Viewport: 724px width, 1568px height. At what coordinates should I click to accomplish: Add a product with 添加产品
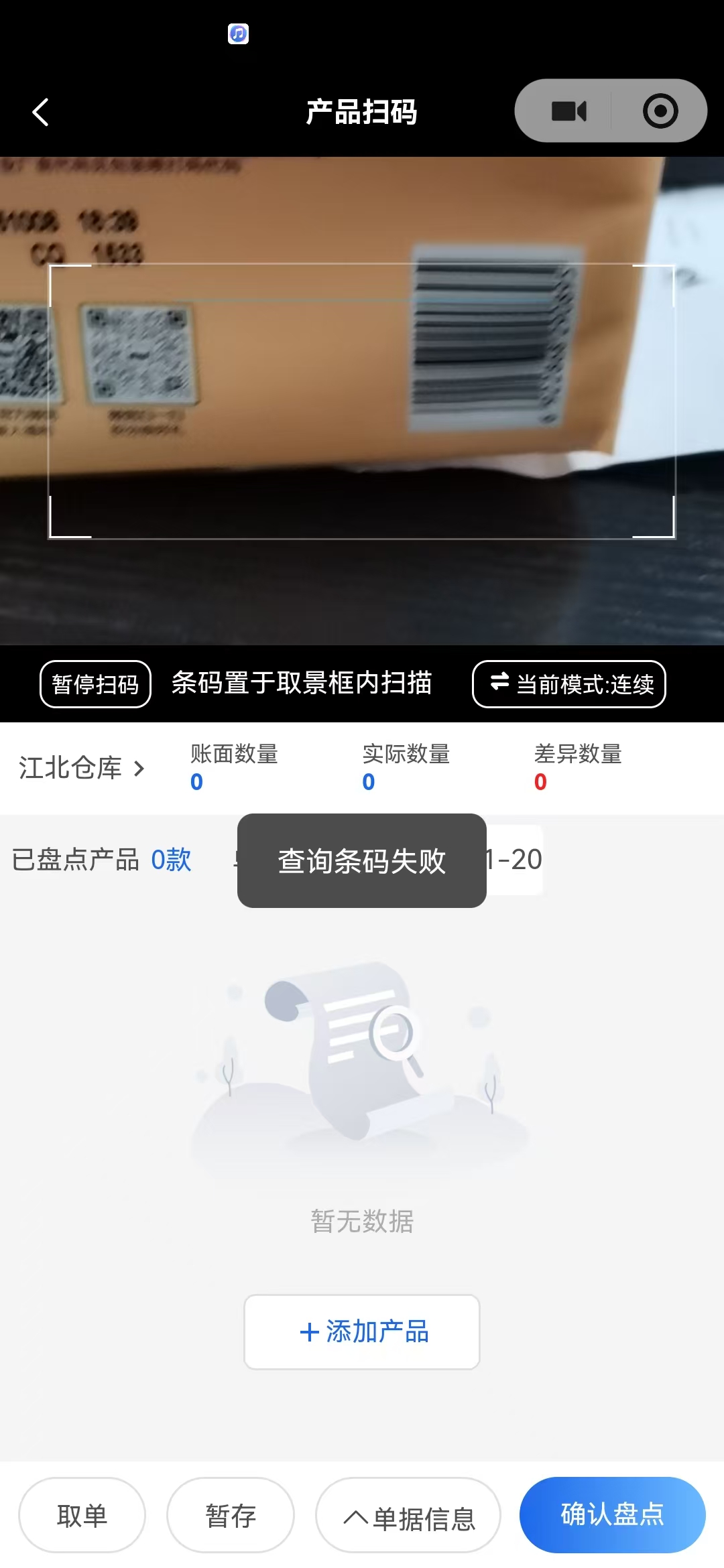[x=362, y=1332]
